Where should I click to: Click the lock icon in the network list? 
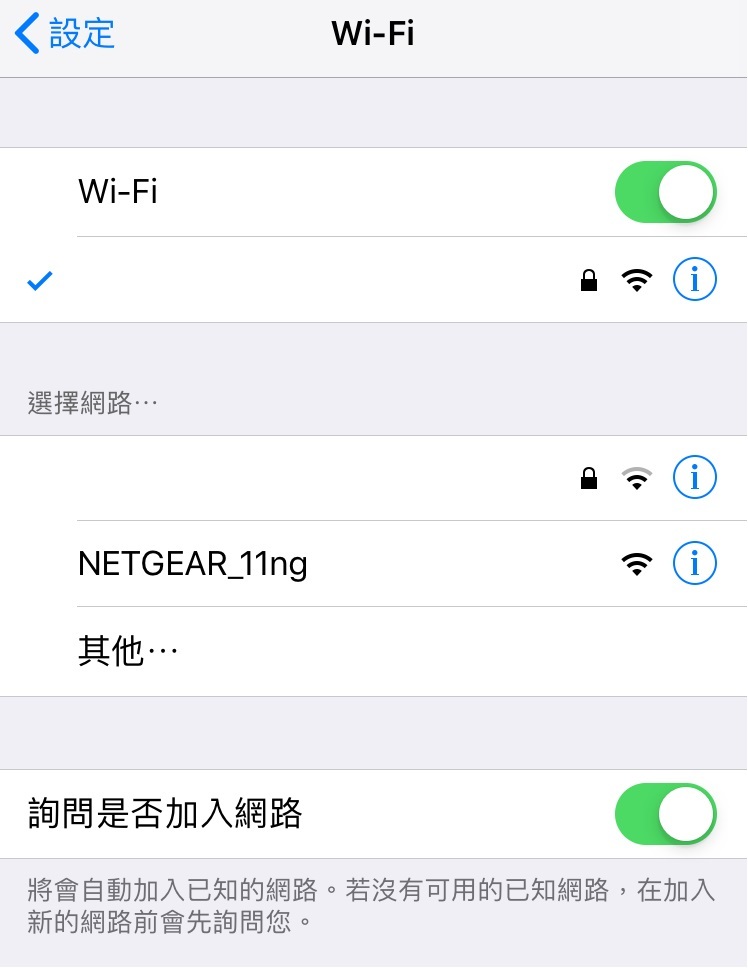589,477
